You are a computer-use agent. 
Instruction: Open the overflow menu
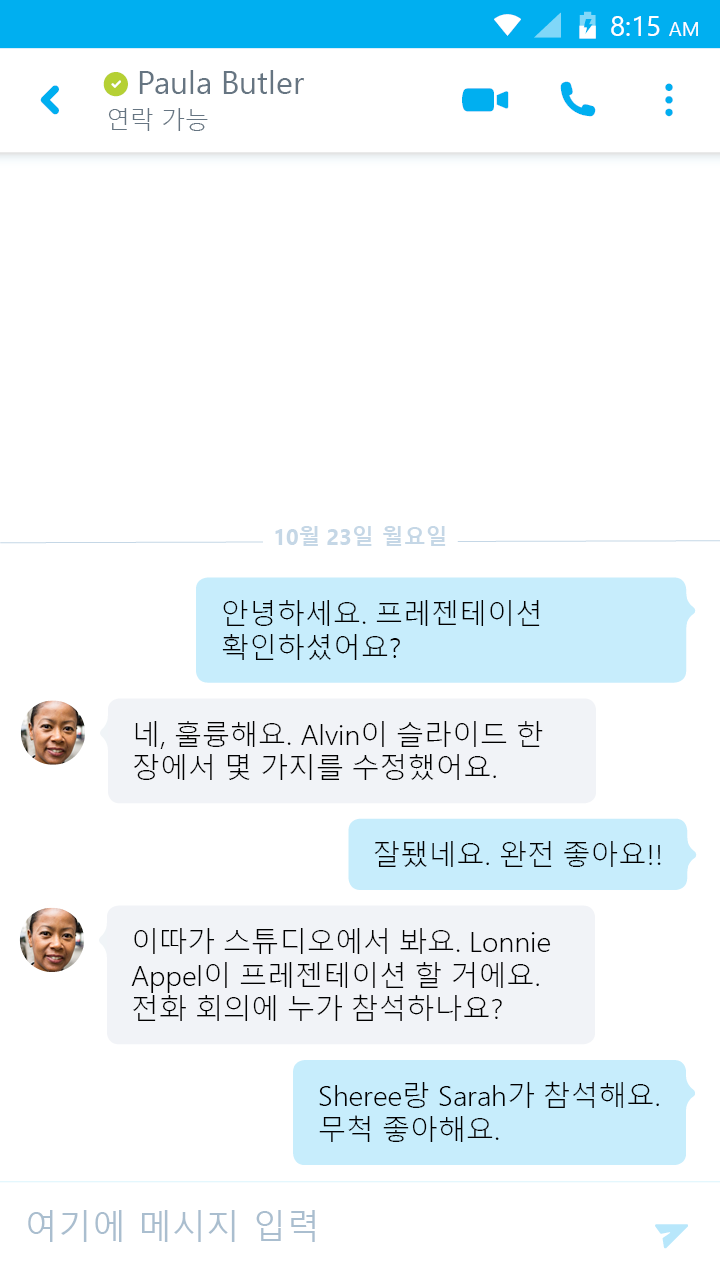[668, 100]
